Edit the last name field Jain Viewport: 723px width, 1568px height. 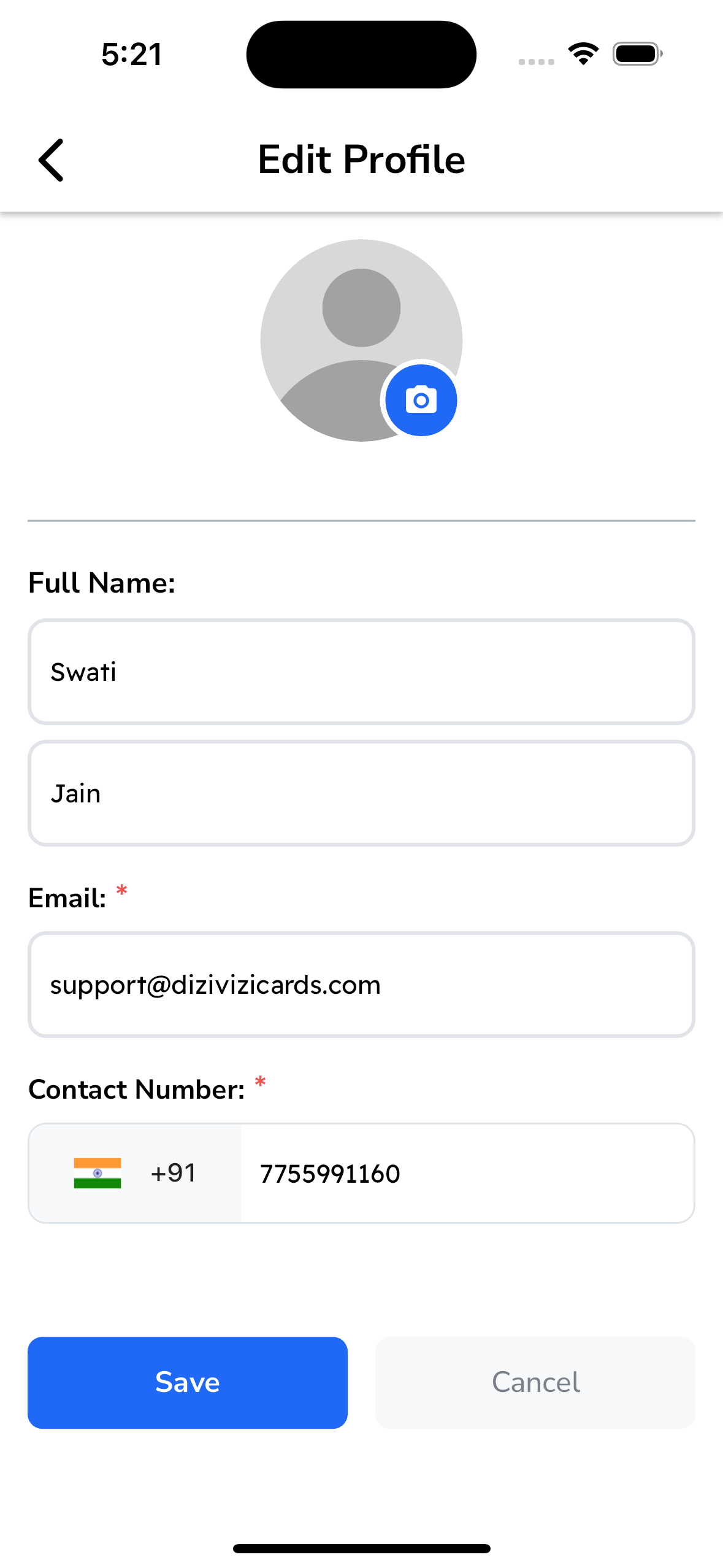tap(361, 793)
